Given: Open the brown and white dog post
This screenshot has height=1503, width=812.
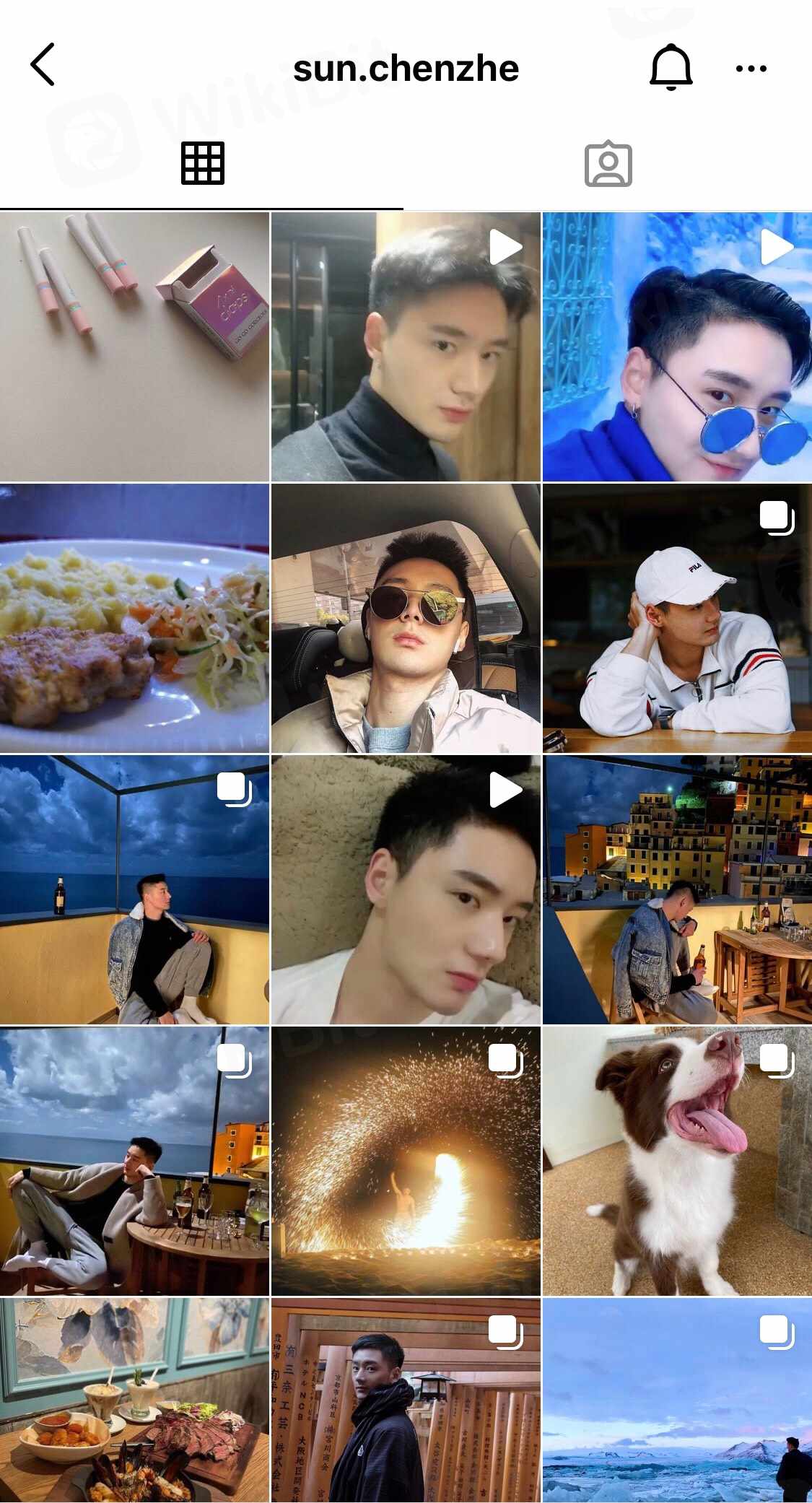Looking at the screenshot, I should (677, 1161).
